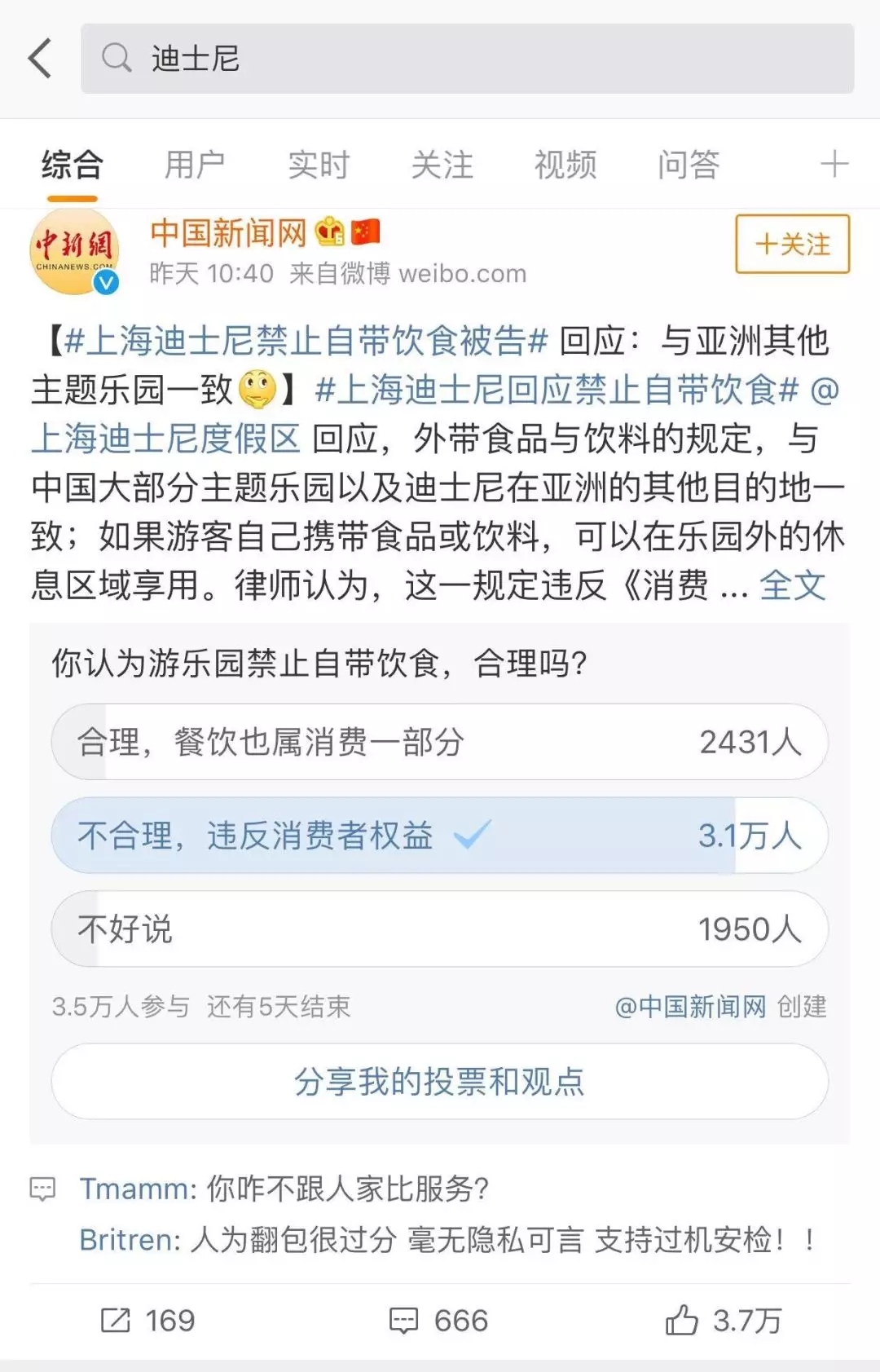Tap the search field containing 迪士尼
This screenshot has width=880, height=1372.
(x=466, y=59)
